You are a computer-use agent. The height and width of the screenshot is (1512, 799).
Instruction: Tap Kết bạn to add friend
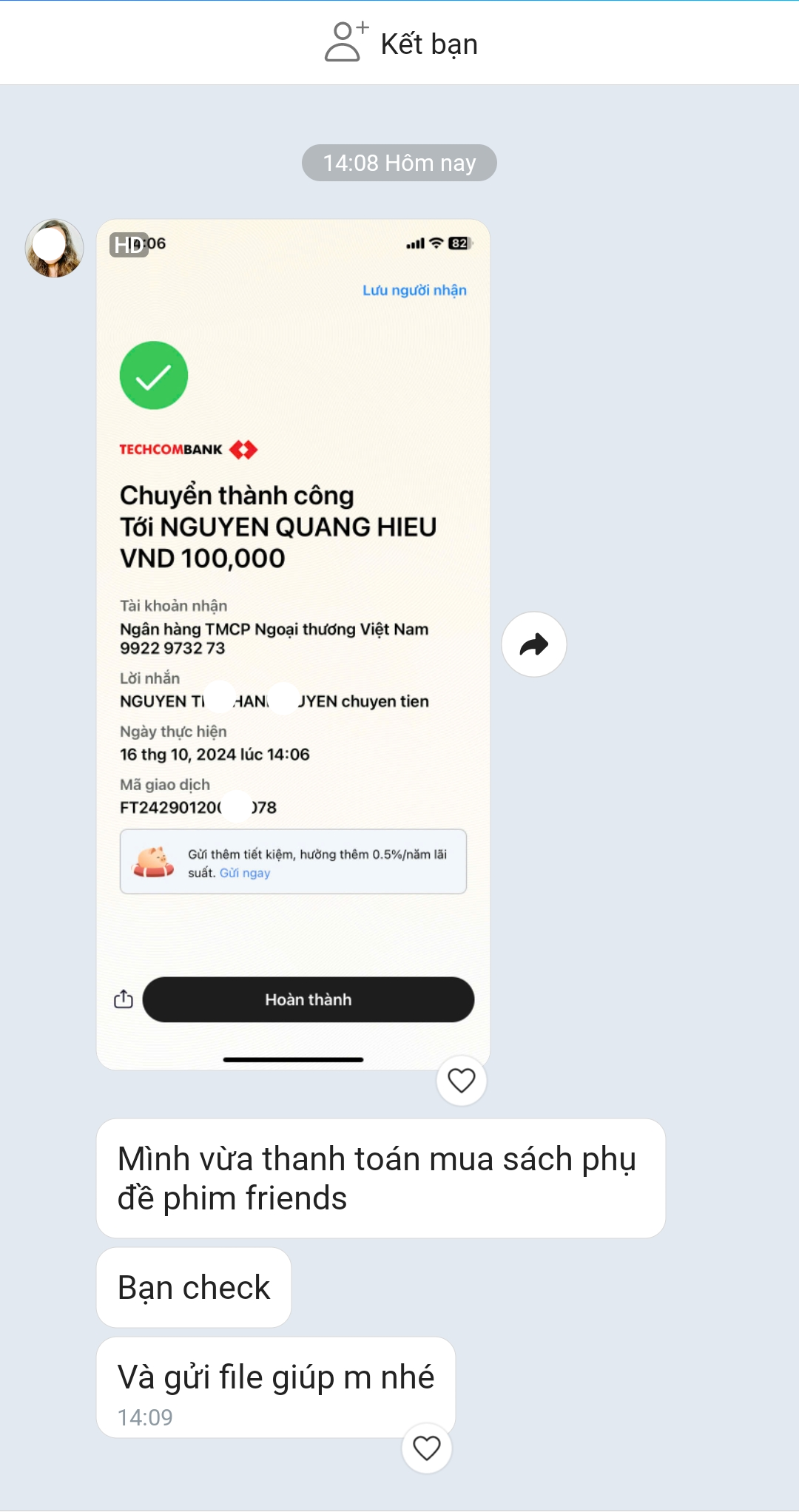pyautogui.click(x=402, y=43)
